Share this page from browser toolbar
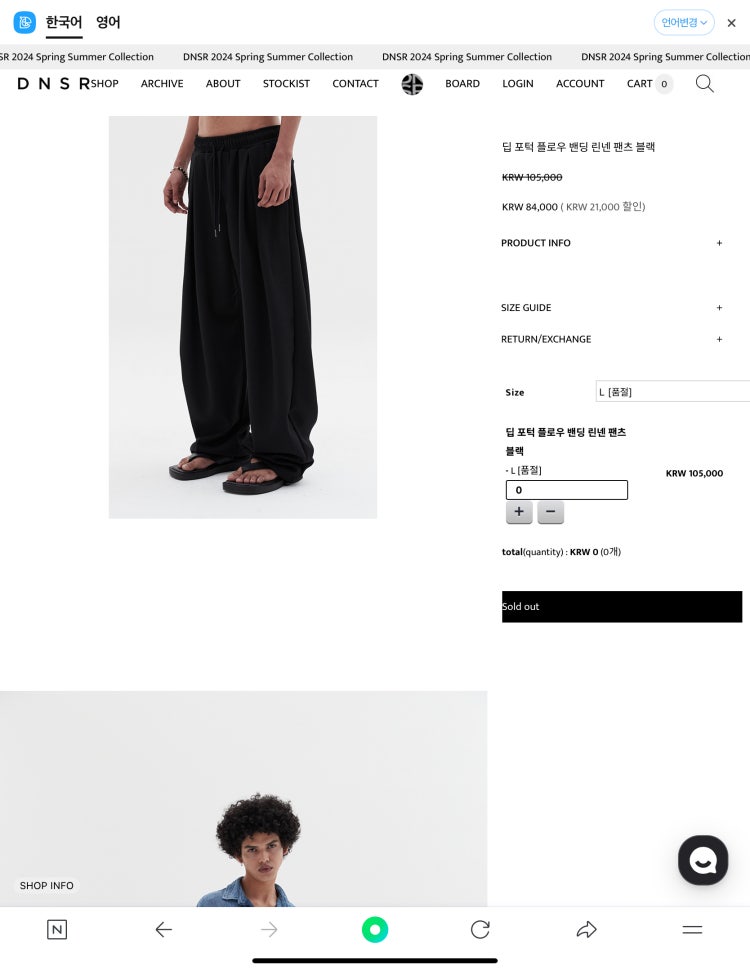This screenshot has height=970, width=750. point(586,930)
